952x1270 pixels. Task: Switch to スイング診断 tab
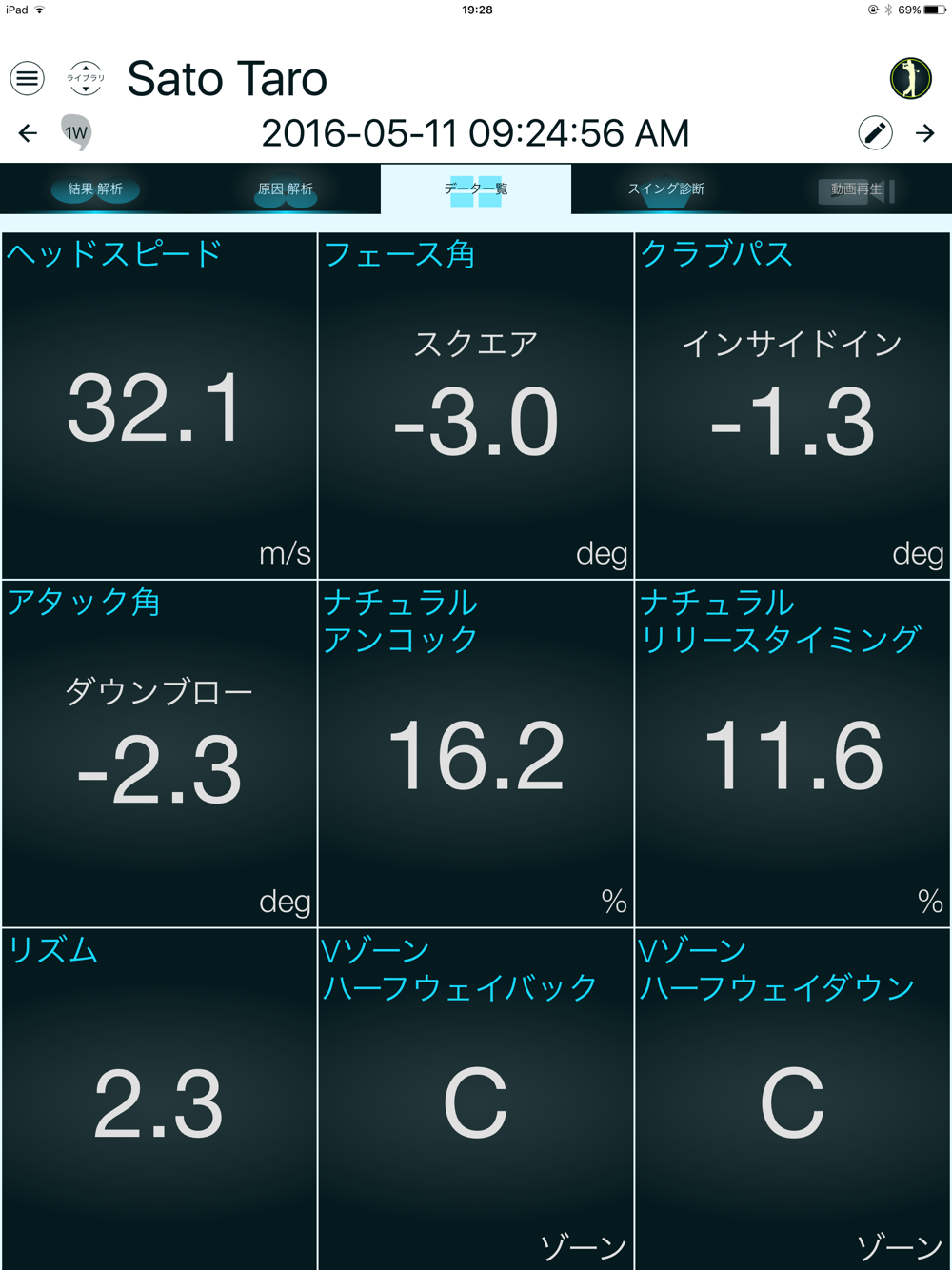[666, 189]
